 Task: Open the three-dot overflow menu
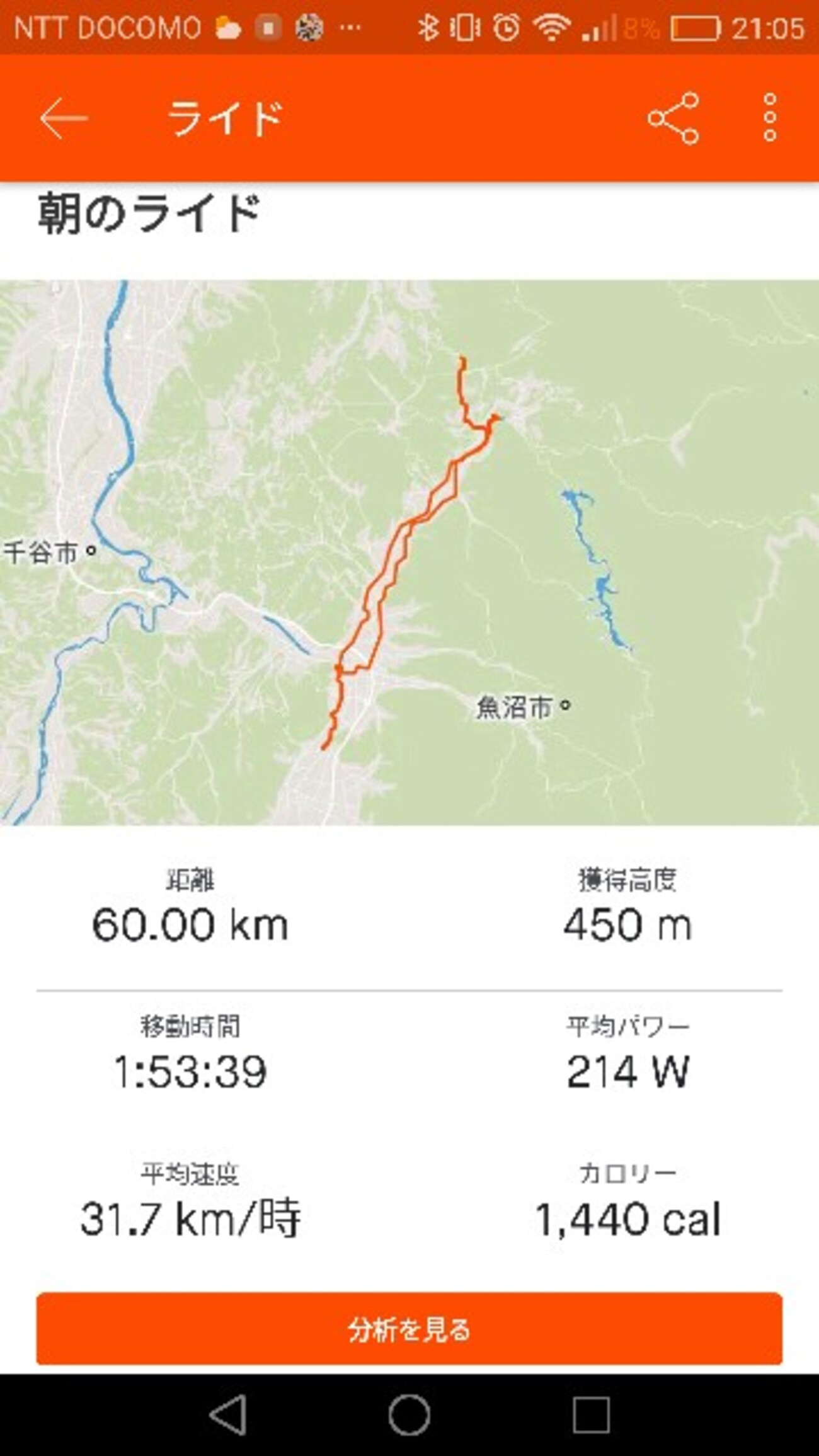[769, 118]
